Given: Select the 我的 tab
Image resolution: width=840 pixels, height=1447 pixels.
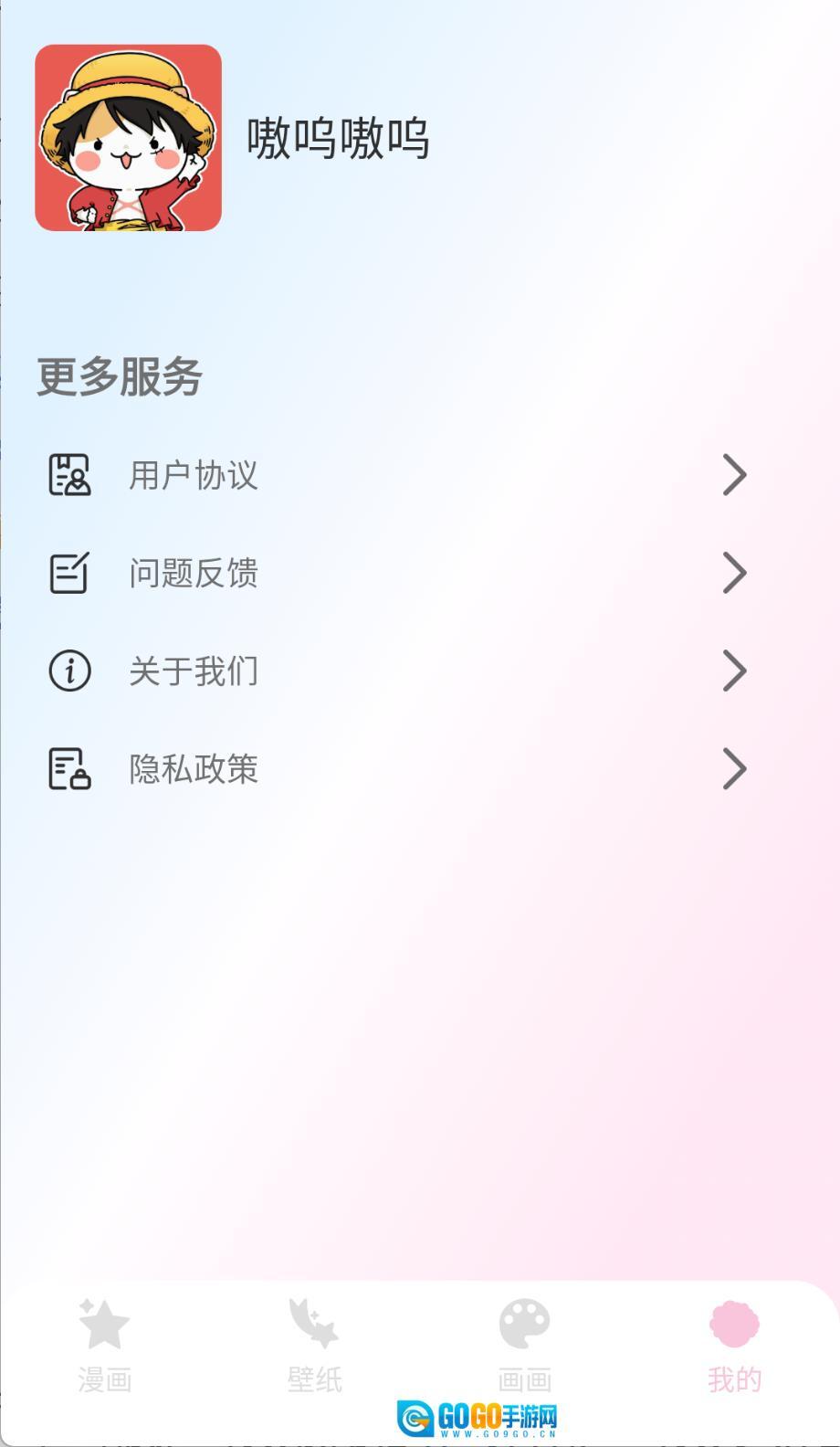Looking at the screenshot, I should (x=734, y=1345).
